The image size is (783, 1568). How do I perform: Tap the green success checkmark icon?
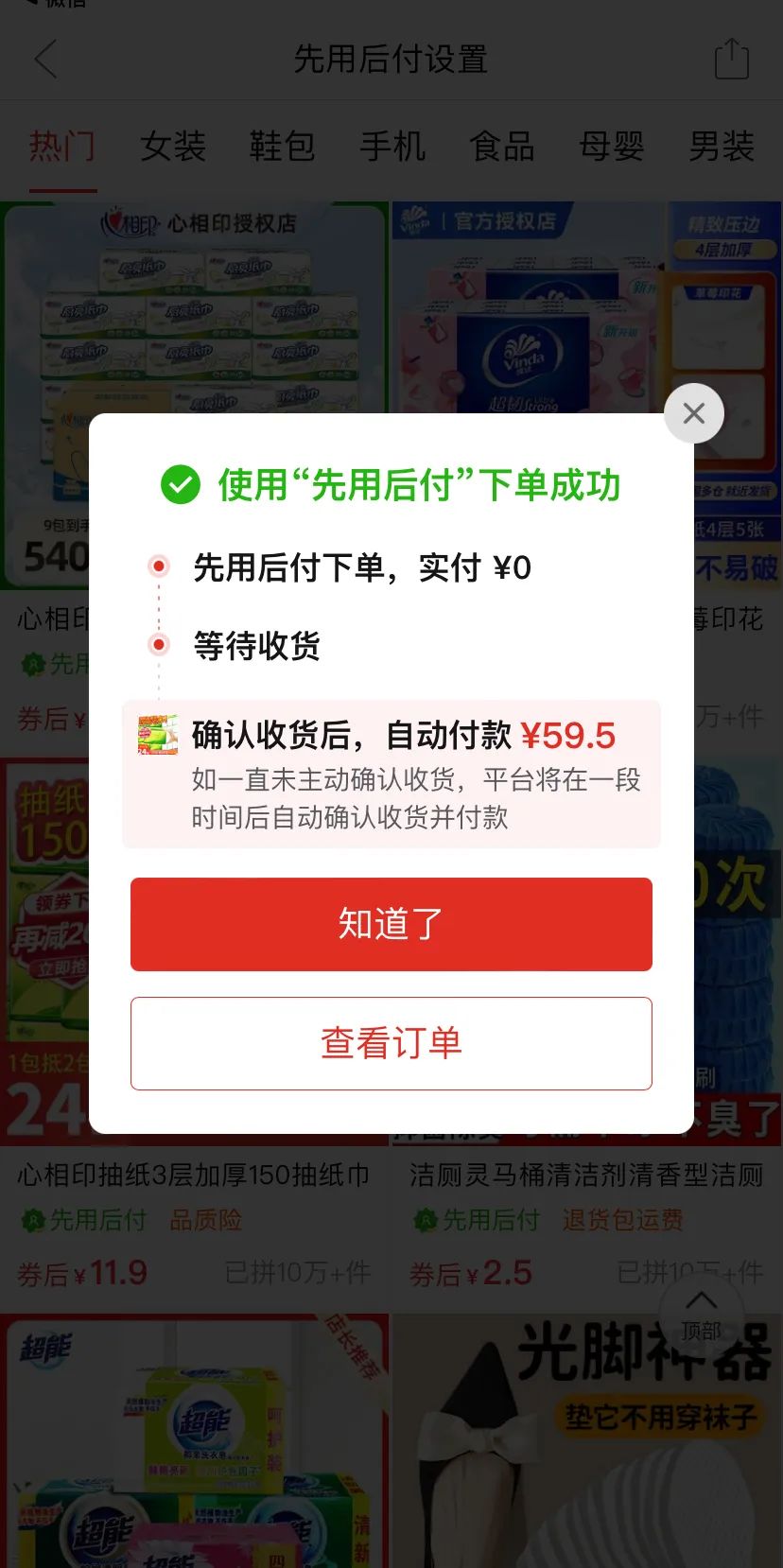pos(181,485)
